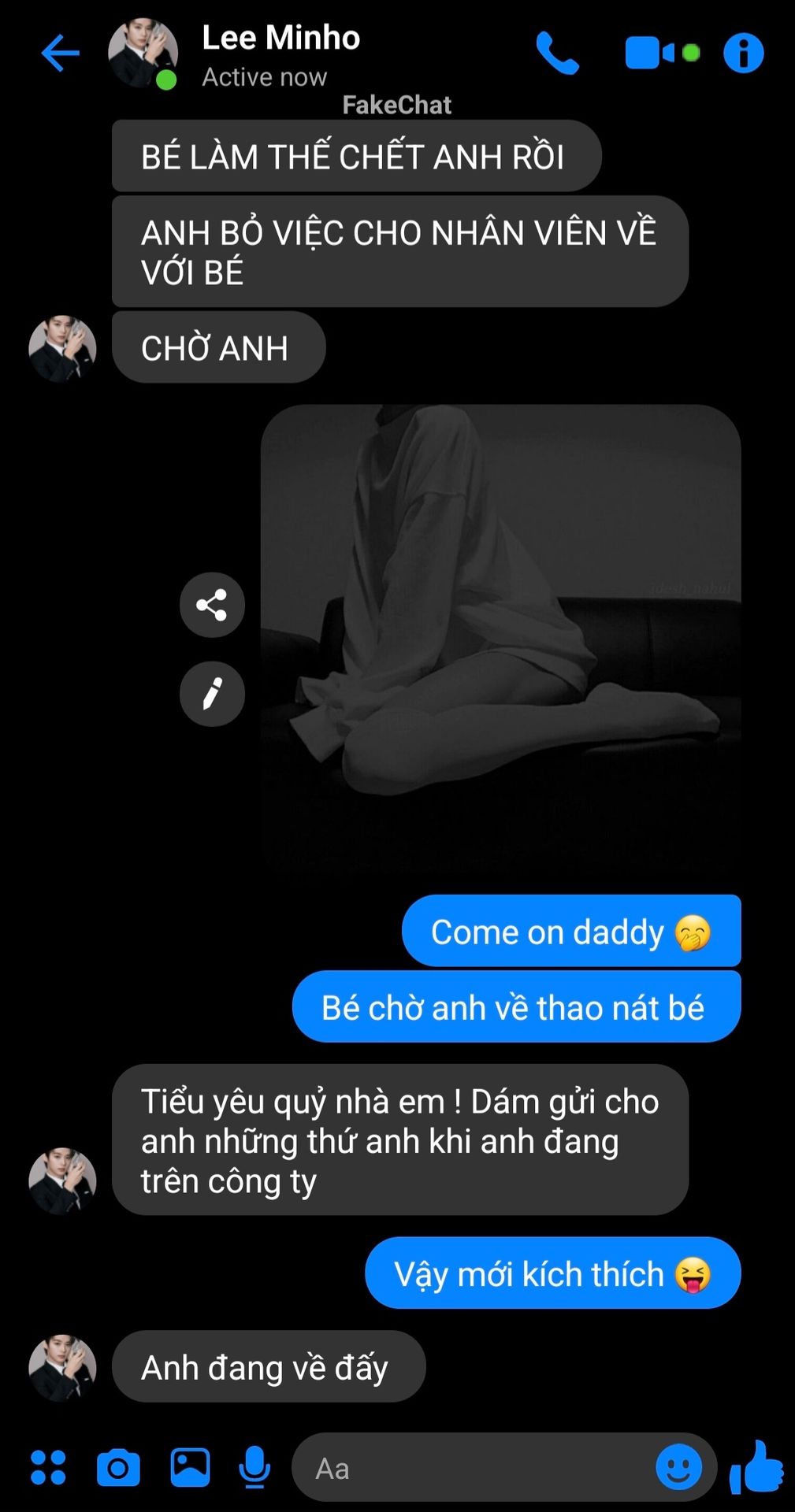The image size is (795, 1512).
Task: Open the conversation info icon
Action: 744,53
